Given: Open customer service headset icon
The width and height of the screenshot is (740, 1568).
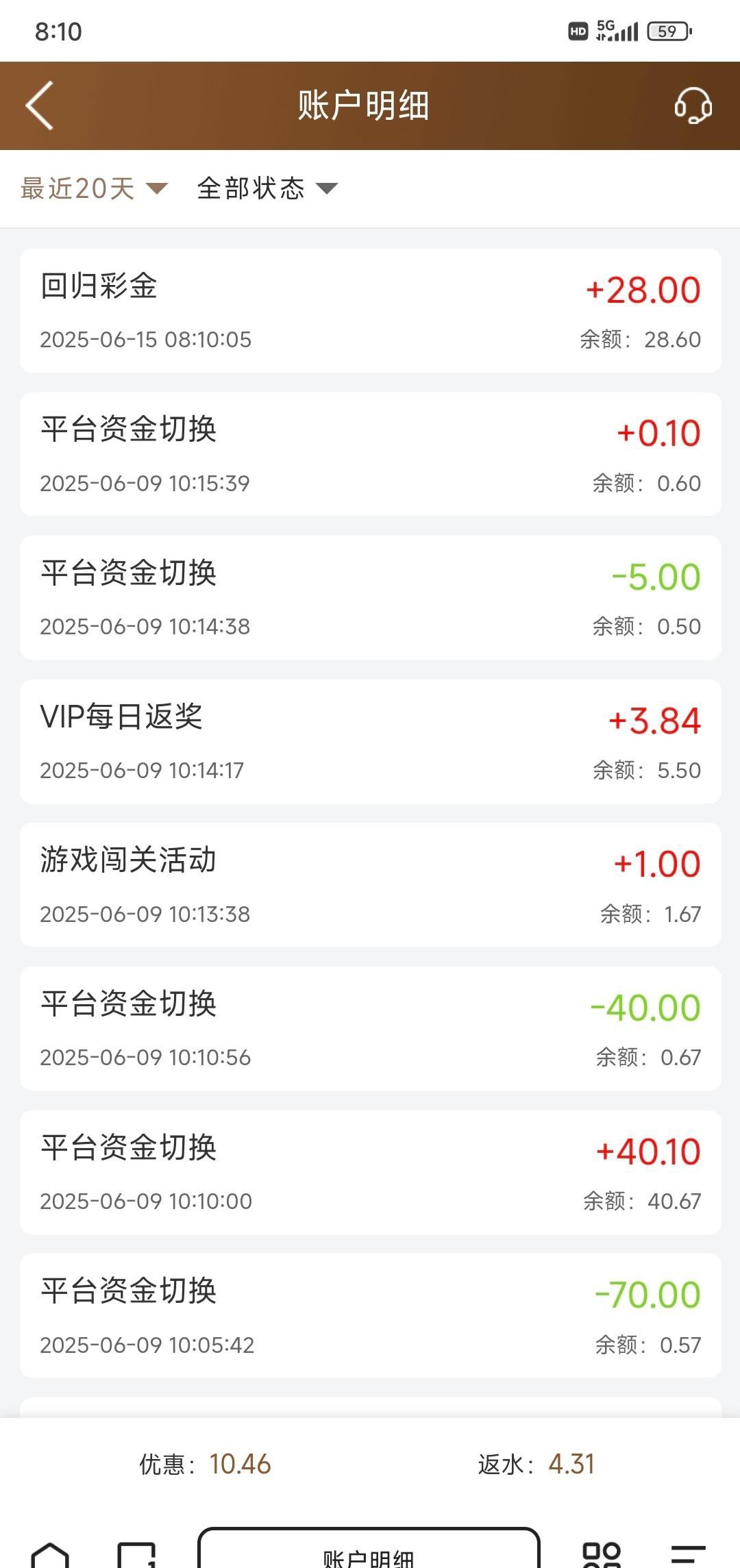Looking at the screenshot, I should point(693,106).
